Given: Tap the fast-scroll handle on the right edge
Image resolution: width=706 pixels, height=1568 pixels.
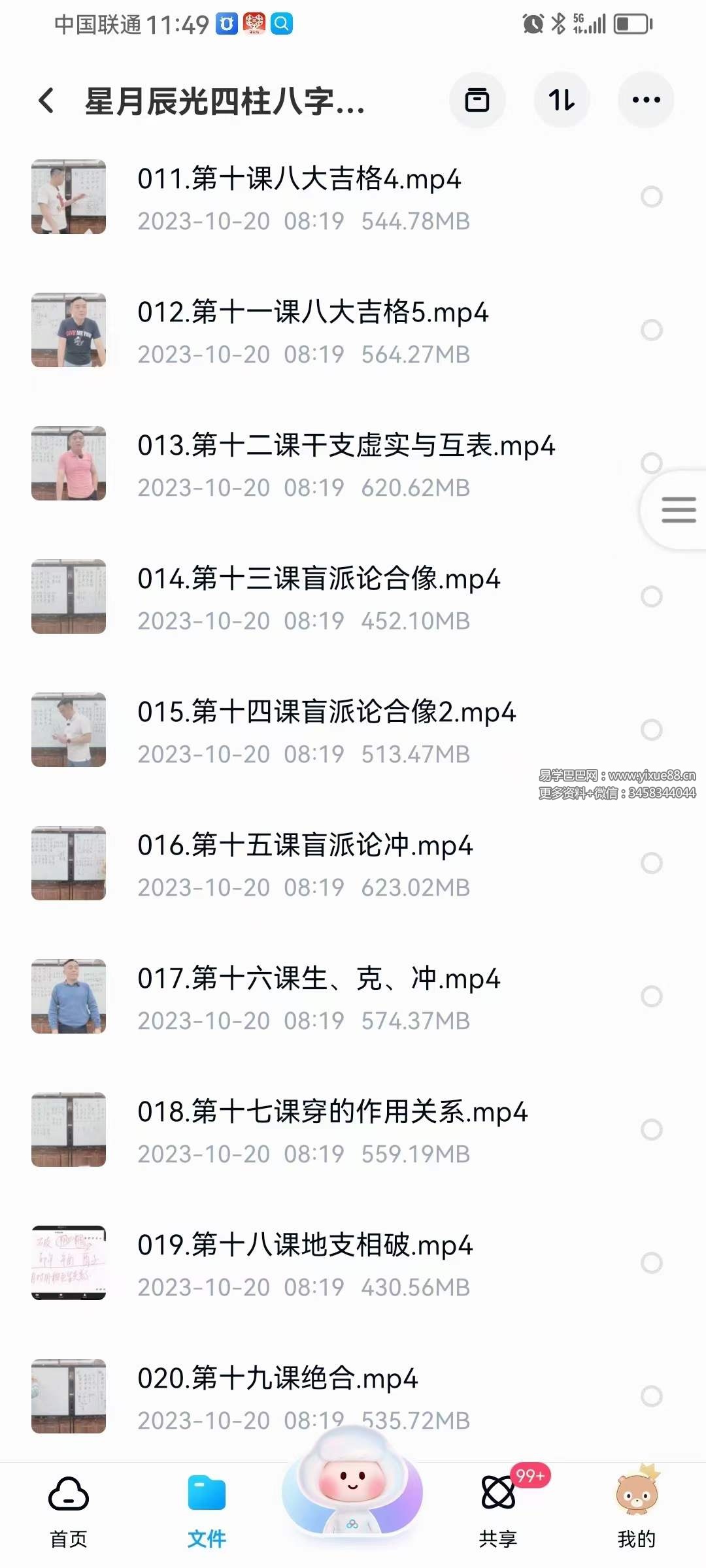Looking at the screenshot, I should pyautogui.click(x=678, y=511).
